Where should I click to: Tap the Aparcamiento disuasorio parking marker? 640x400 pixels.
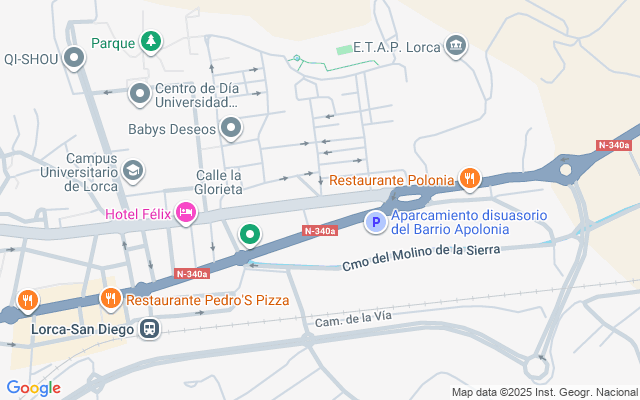click(x=376, y=222)
